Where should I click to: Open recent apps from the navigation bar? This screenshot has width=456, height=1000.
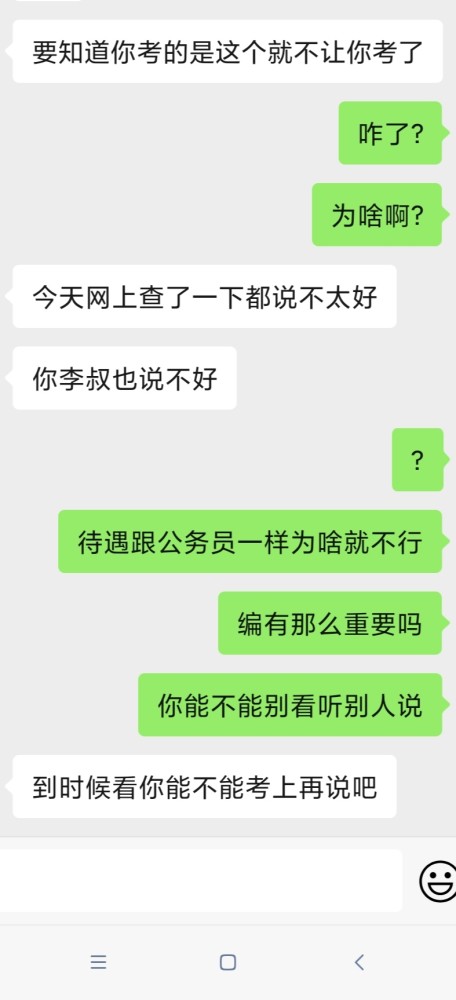98,962
